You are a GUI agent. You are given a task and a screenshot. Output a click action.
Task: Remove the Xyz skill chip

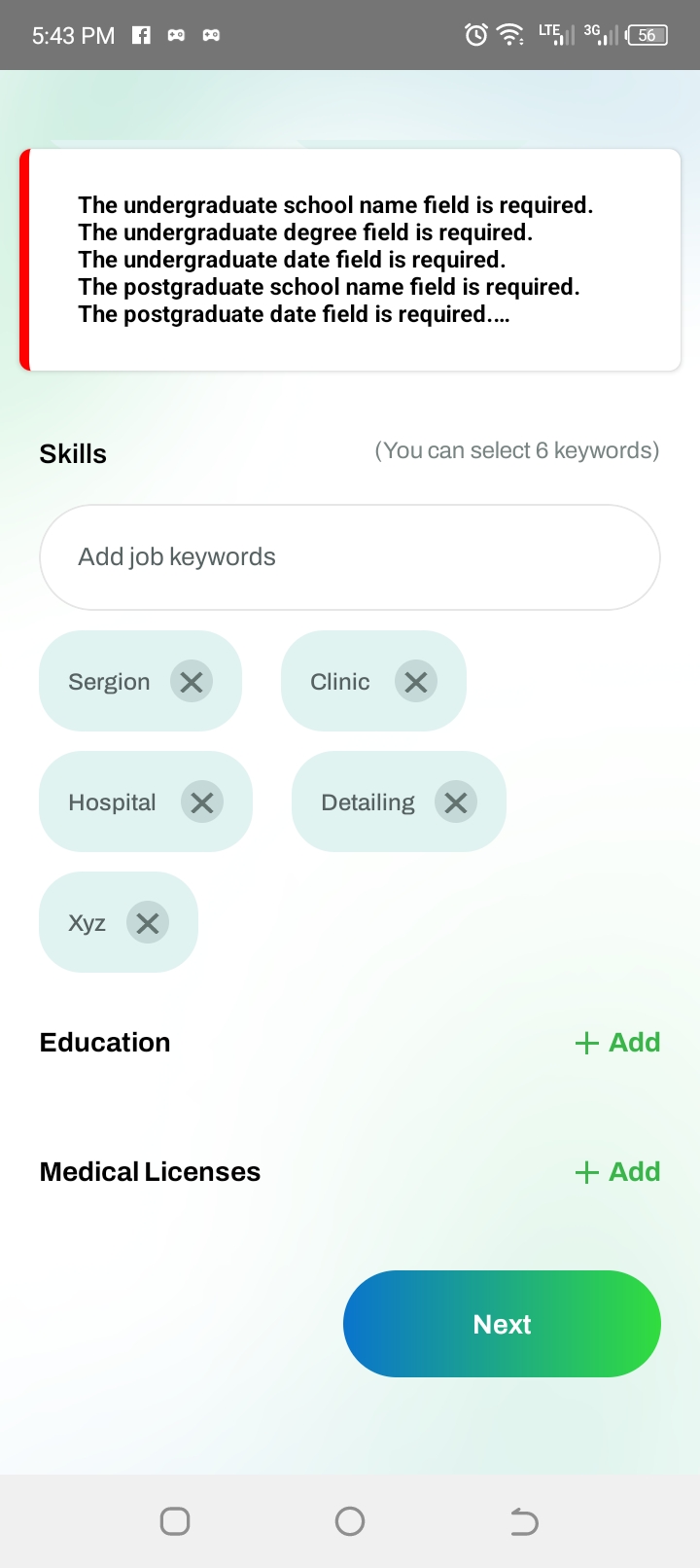tap(148, 923)
